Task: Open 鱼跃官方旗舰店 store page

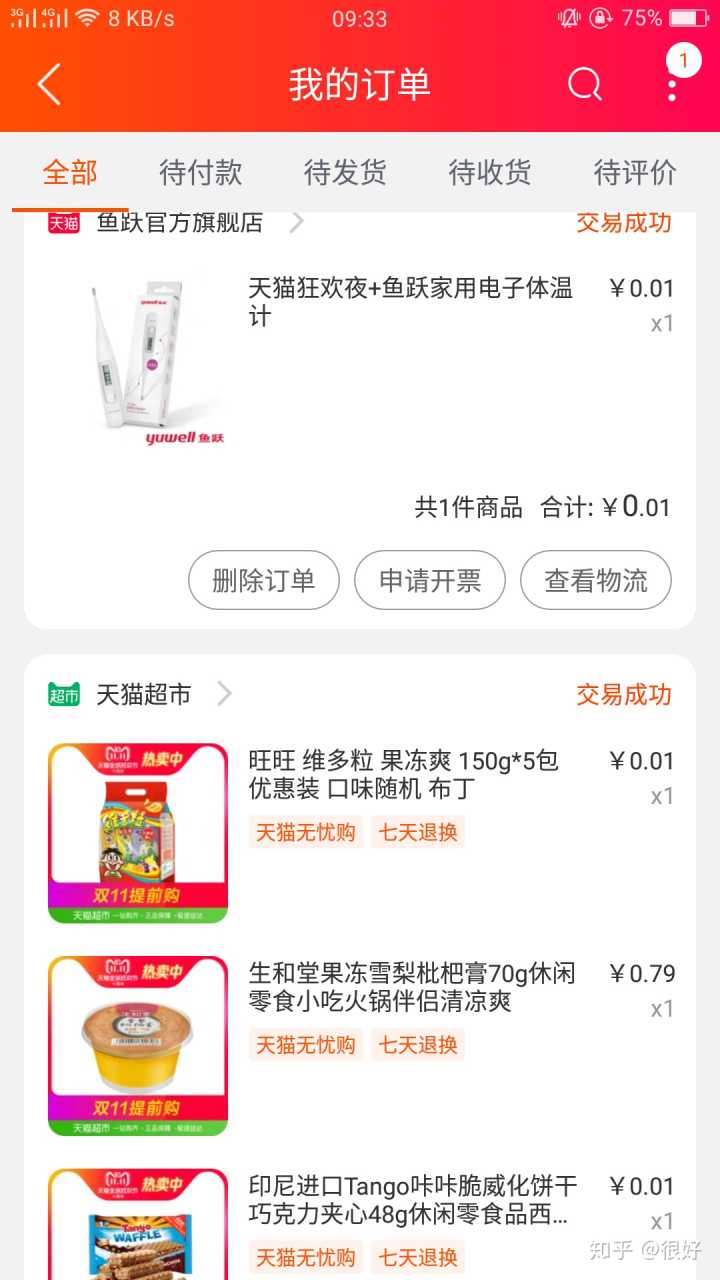Action: [180, 223]
